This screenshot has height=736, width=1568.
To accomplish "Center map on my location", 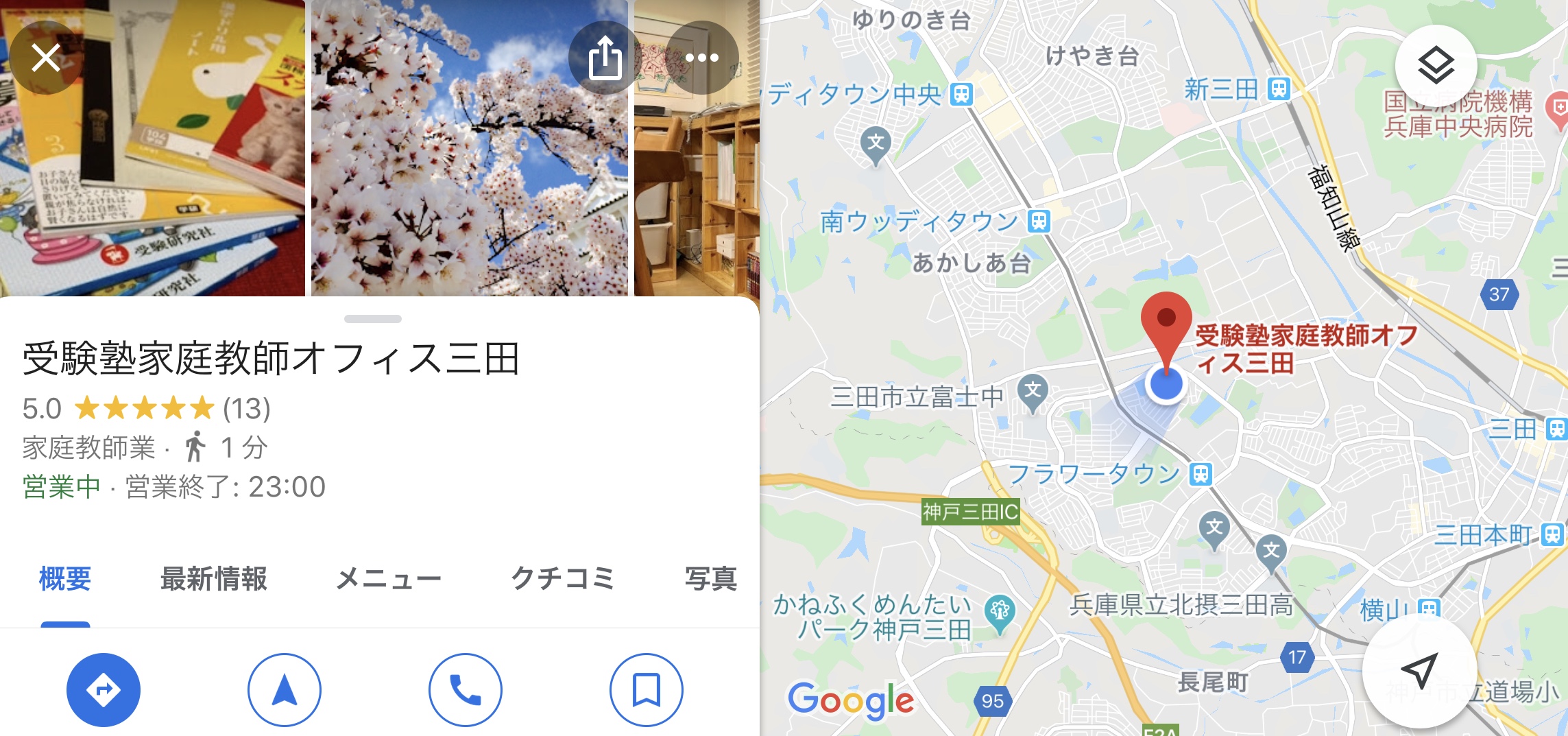I will coord(1419,671).
